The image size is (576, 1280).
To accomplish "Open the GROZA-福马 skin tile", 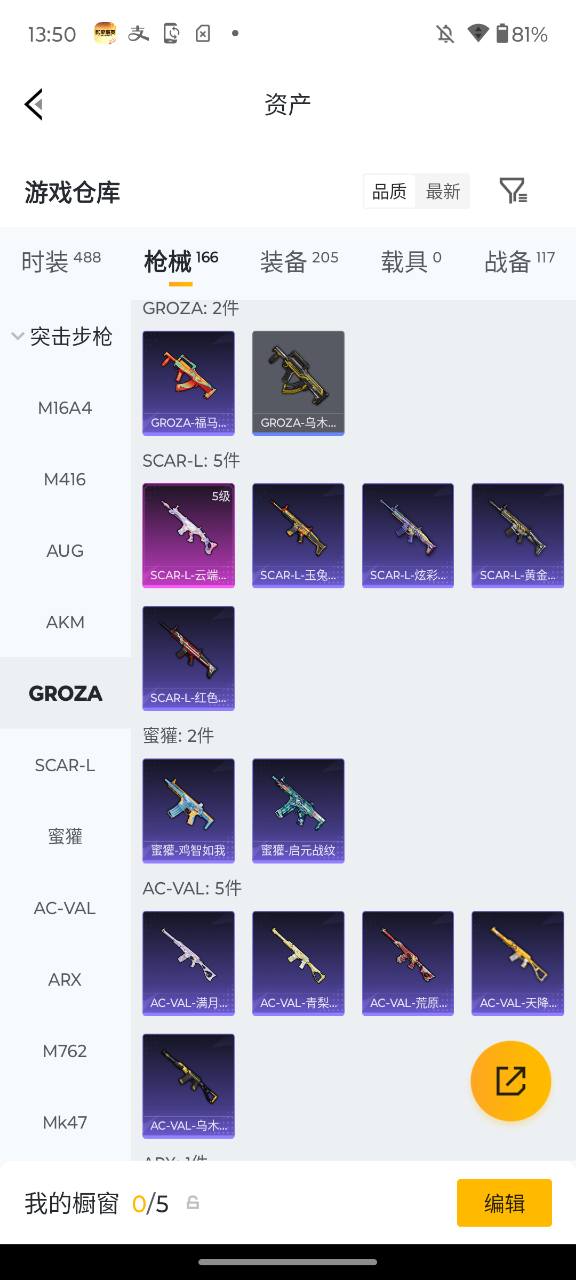I will click(x=189, y=383).
